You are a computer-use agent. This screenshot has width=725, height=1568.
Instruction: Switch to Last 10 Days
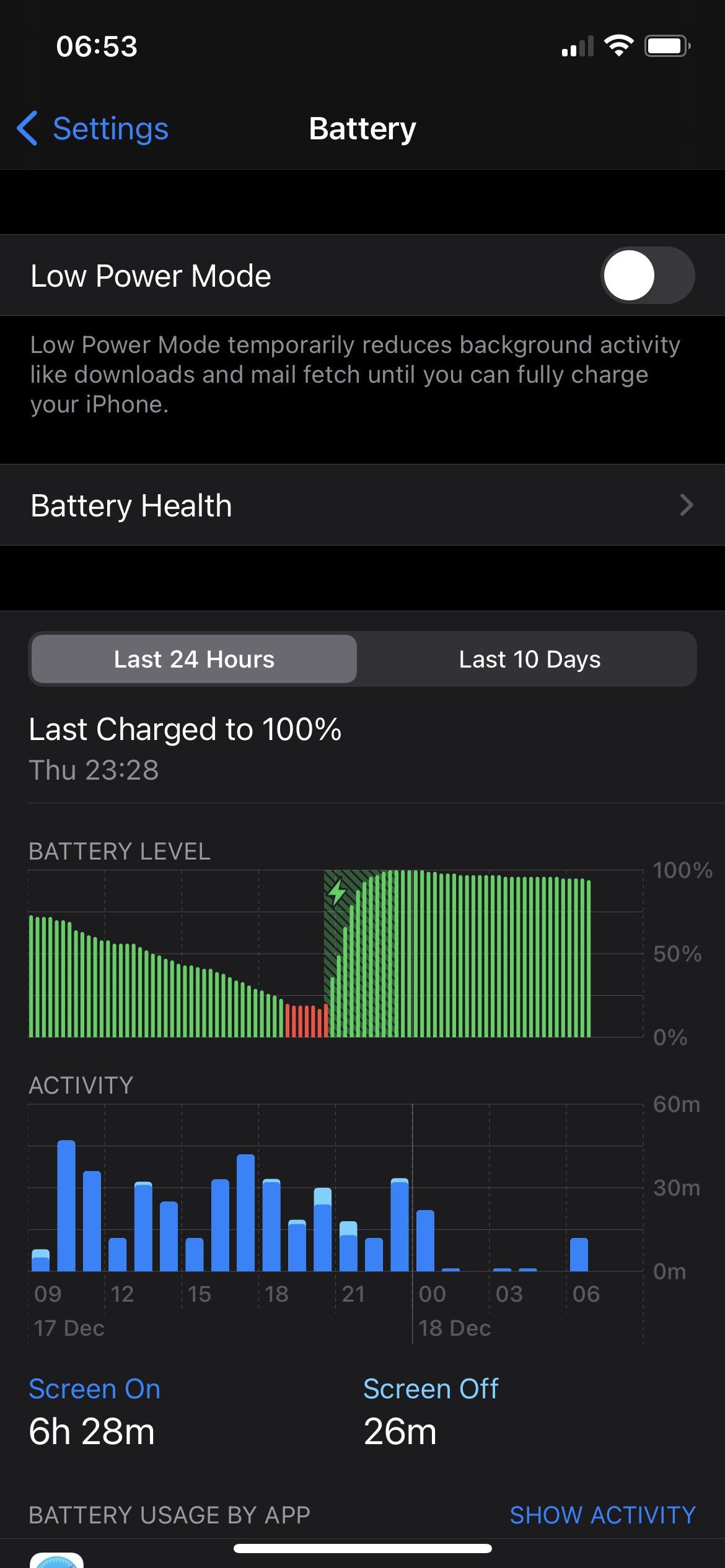click(529, 660)
